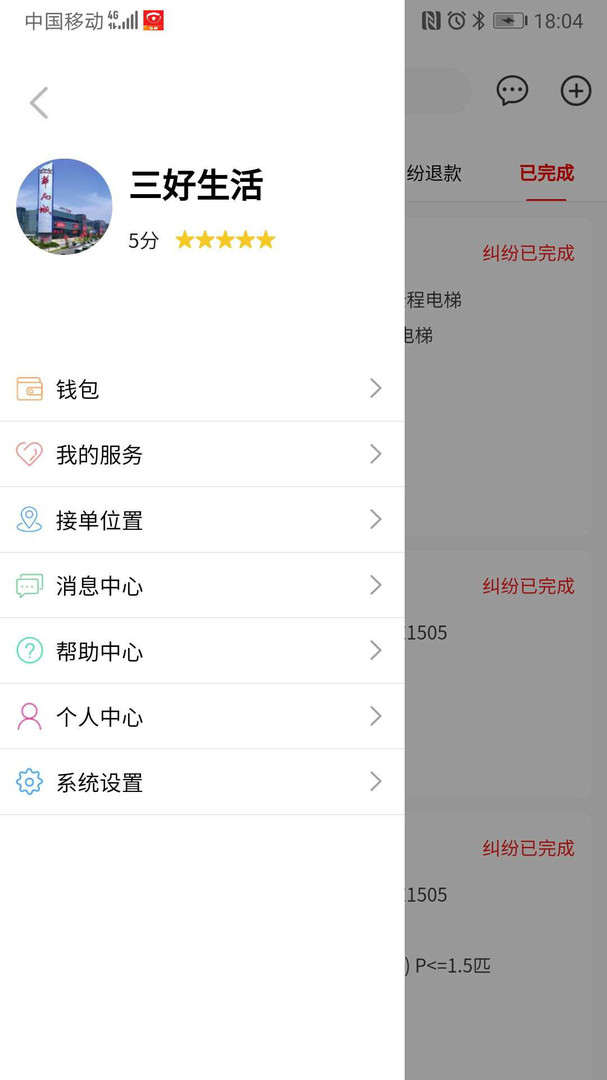Go to 接单位置 settings
The image size is (607, 1080).
200,520
